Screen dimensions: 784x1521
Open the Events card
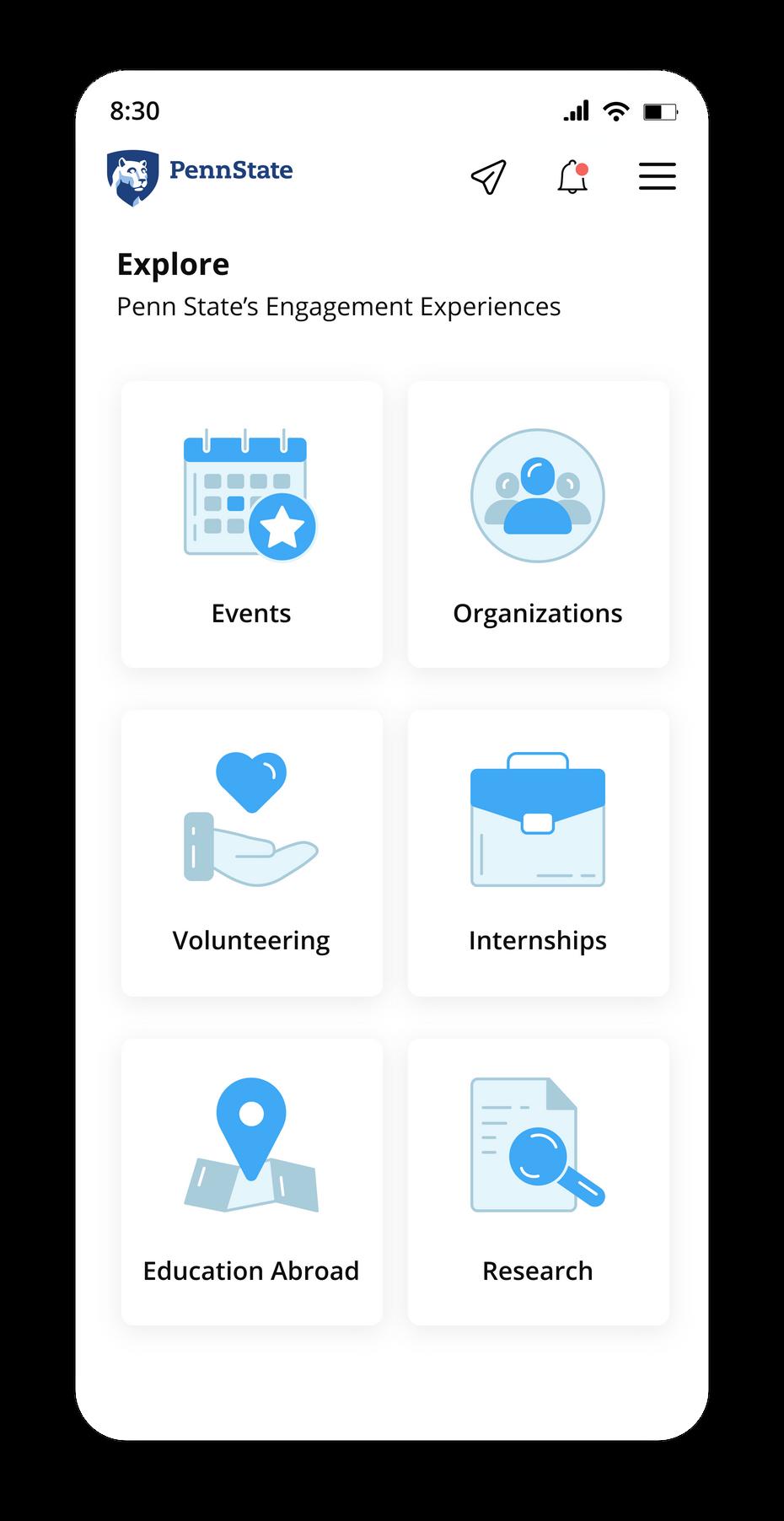click(251, 524)
